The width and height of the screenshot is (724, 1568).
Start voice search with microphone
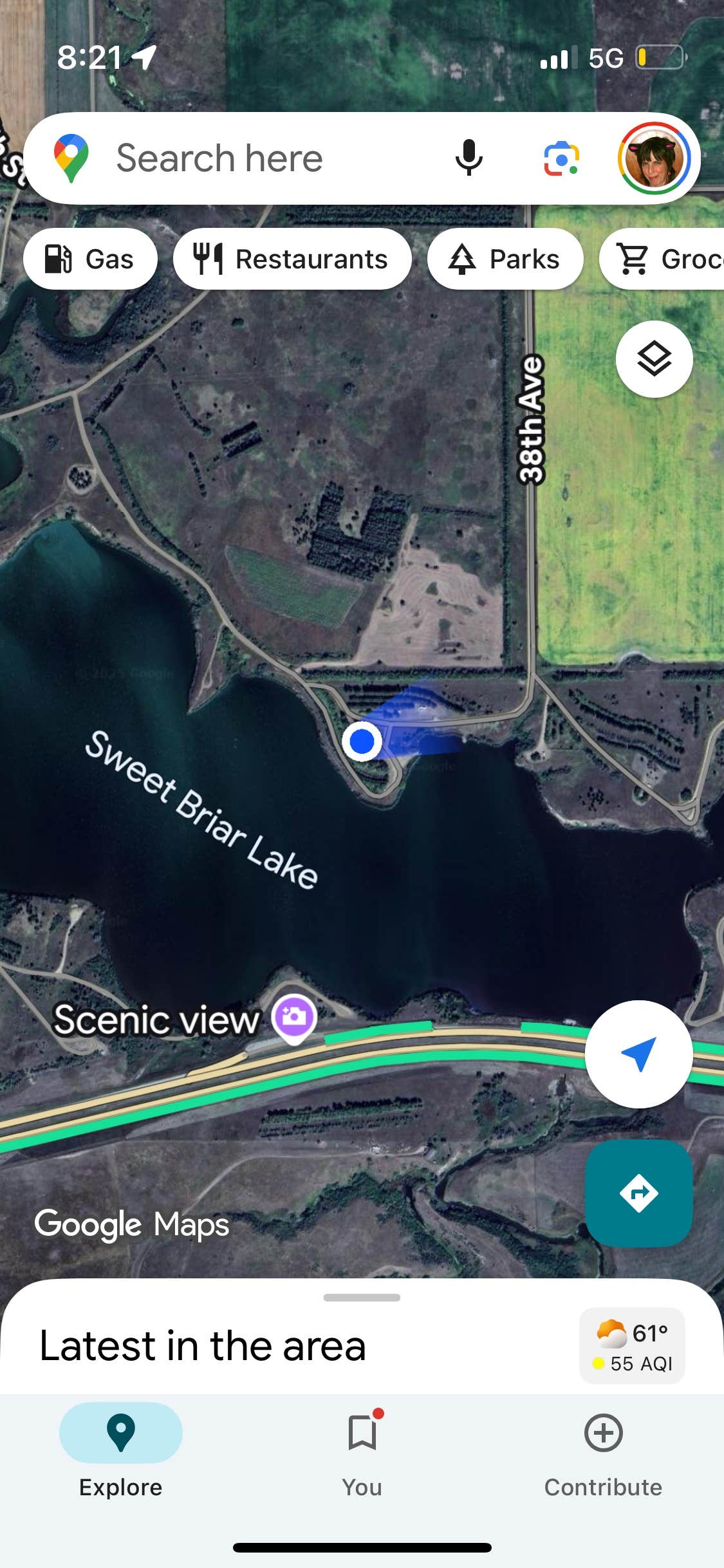point(469,158)
